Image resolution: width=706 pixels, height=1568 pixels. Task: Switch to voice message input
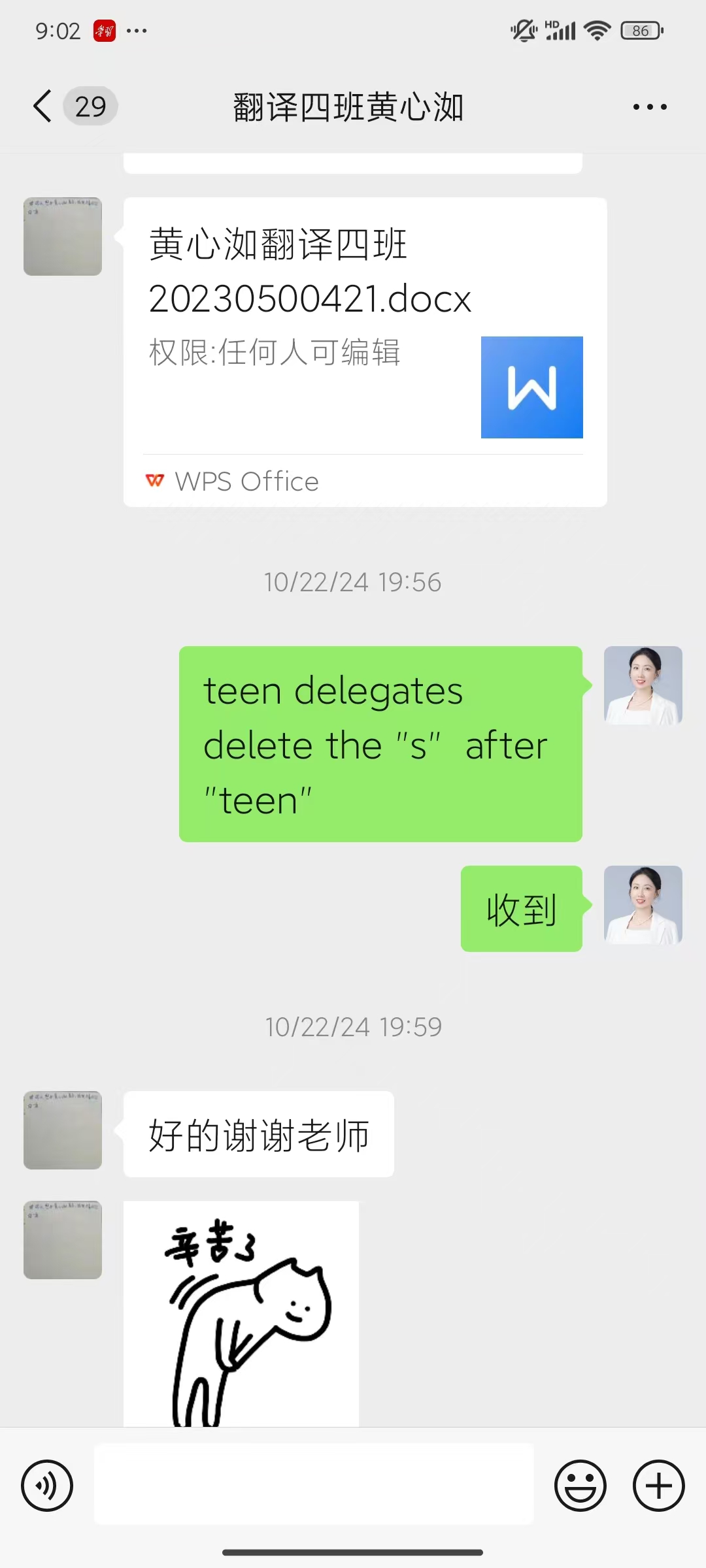47,1486
